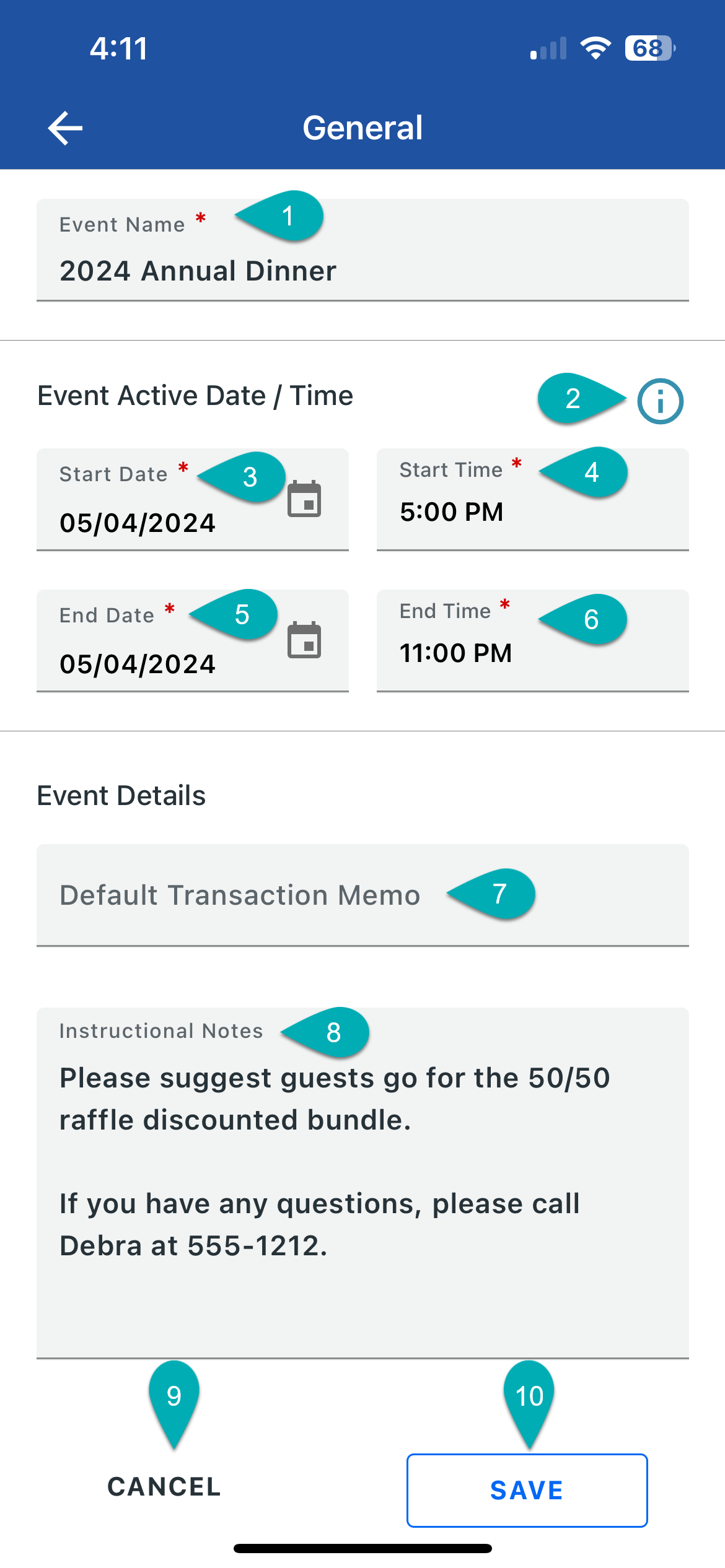Tap the Wi-Fi icon in the status bar

(x=597, y=48)
